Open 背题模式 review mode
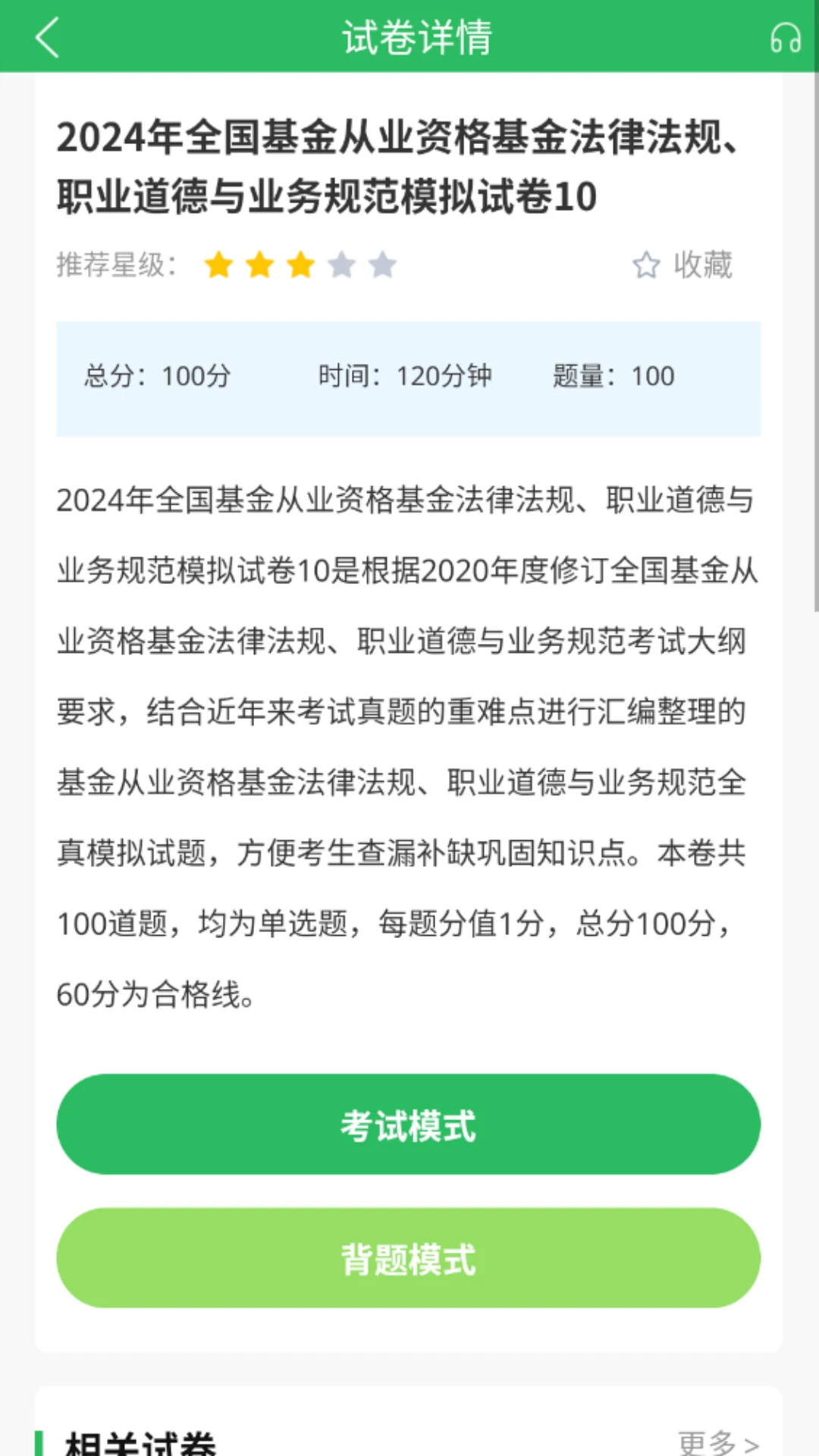This screenshot has height=1456, width=819. pos(409,1259)
